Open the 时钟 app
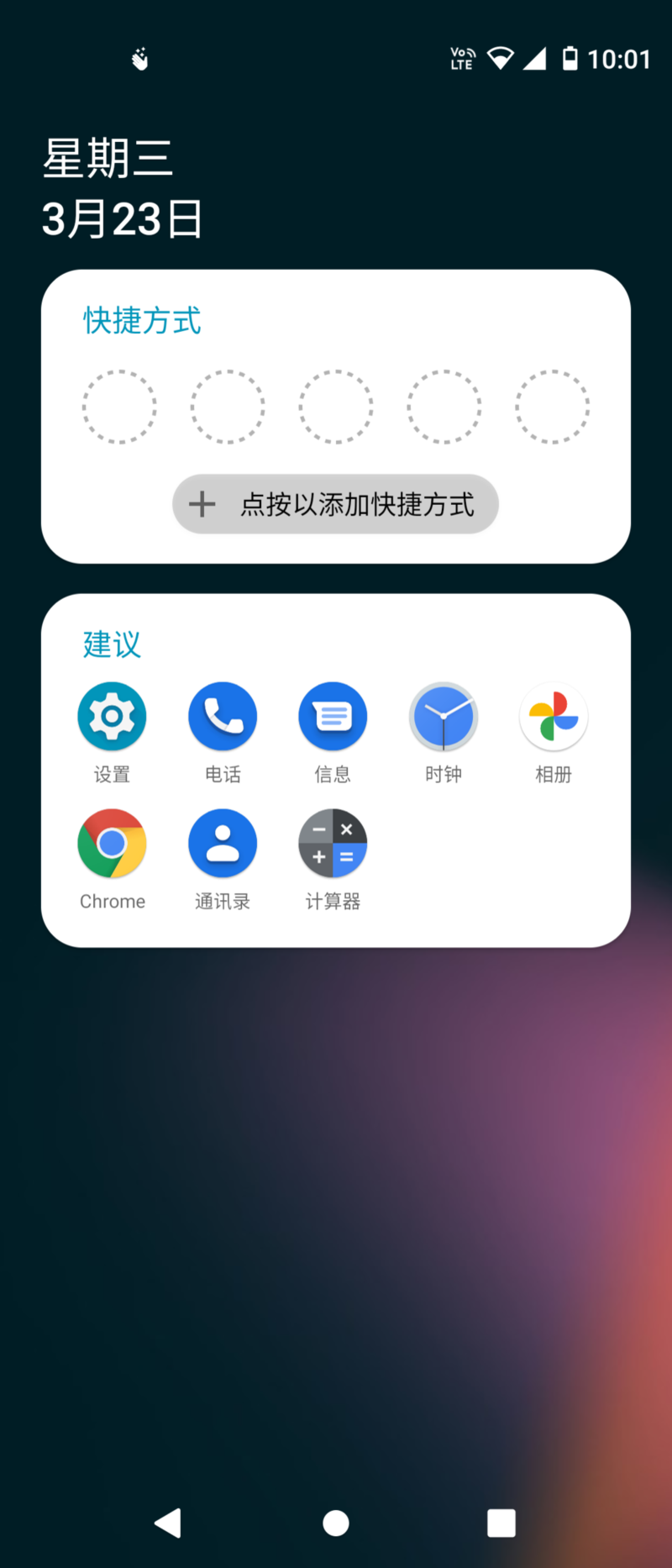Screen dimensions: 672x1568 444,717
